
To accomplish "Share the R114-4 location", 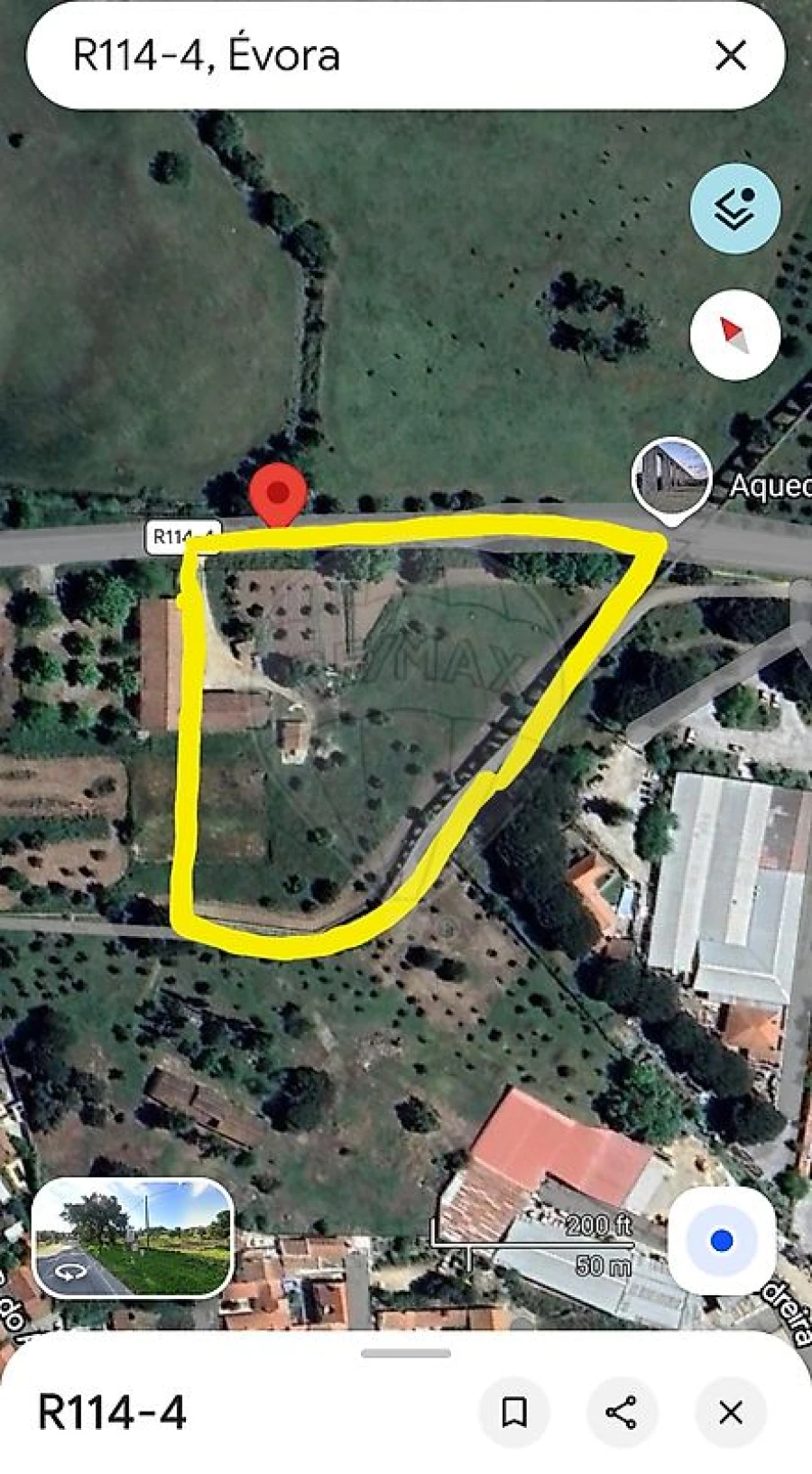I will click(x=622, y=1412).
